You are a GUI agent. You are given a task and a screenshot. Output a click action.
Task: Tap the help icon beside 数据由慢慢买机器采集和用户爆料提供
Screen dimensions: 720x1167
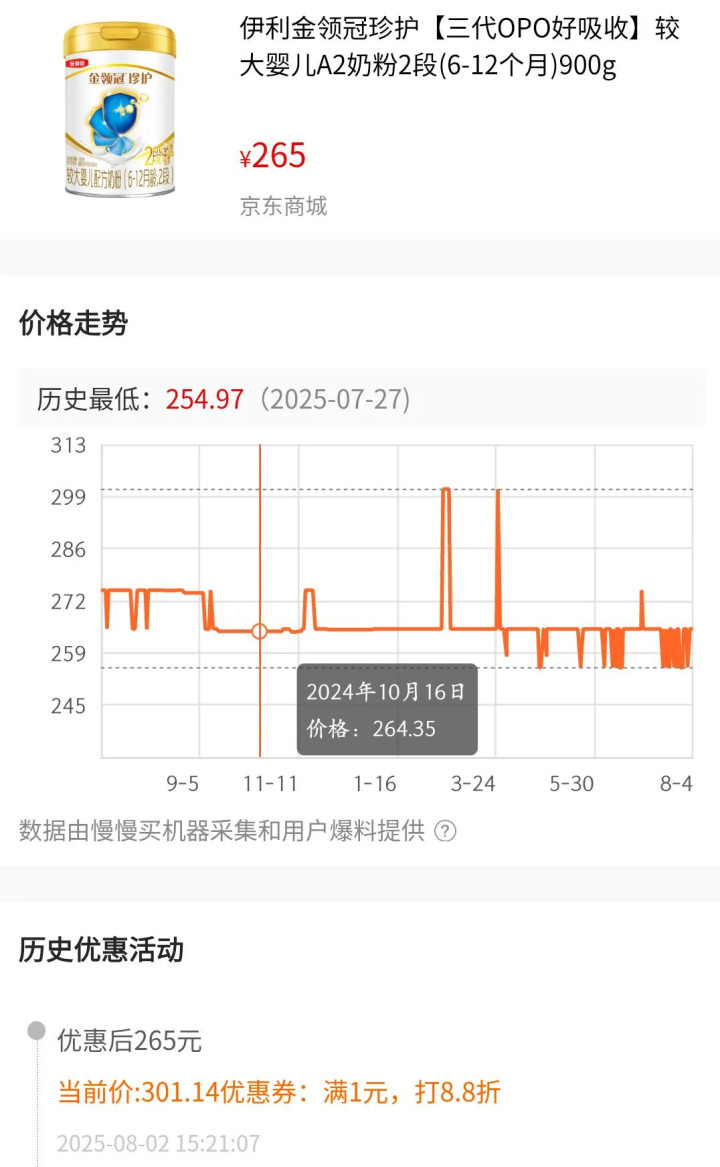click(445, 831)
